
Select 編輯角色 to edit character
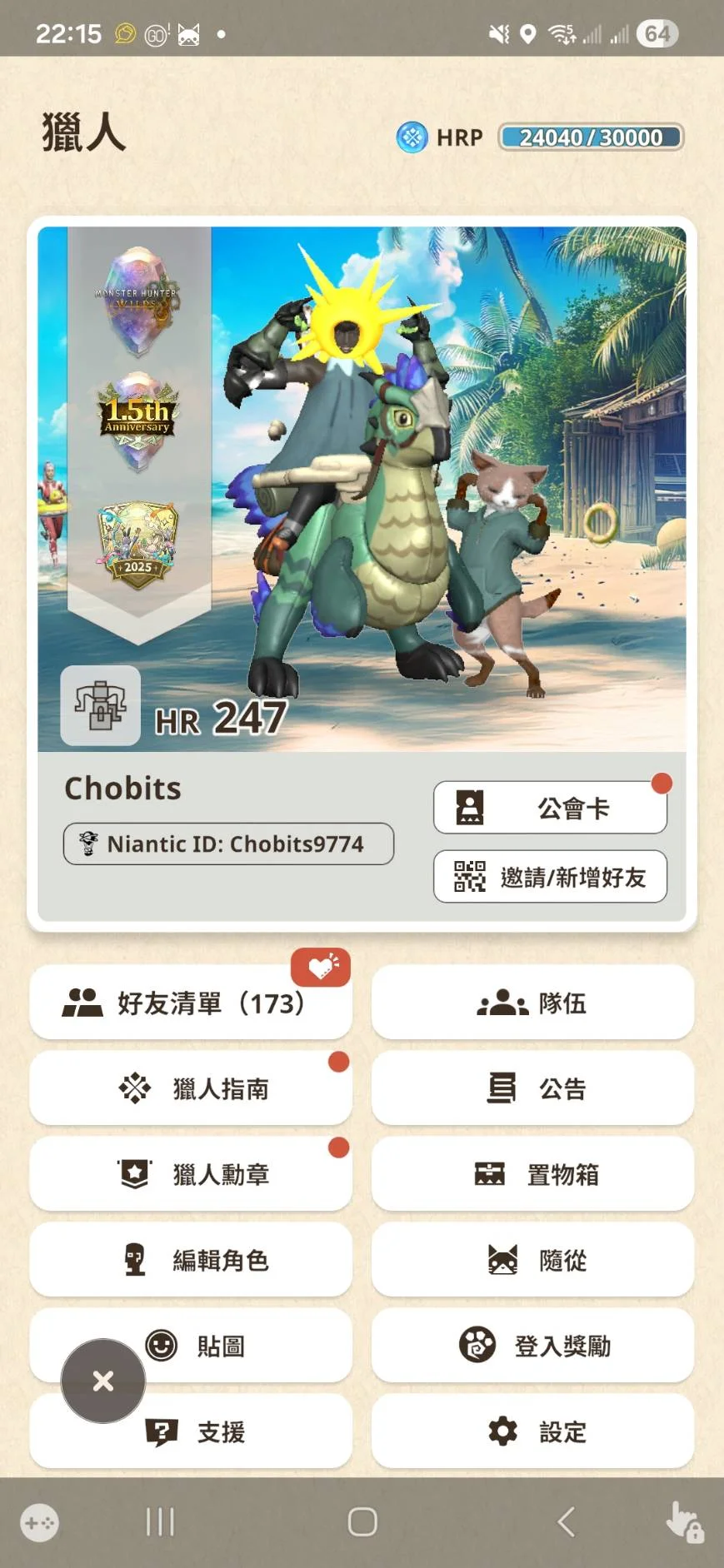[190, 1260]
